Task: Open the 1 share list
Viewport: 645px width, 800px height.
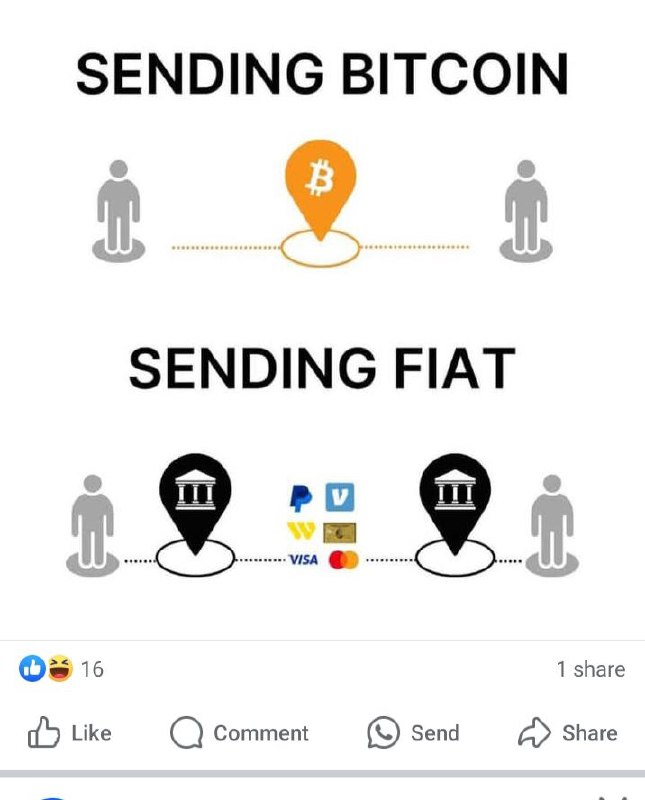Action: (x=590, y=669)
